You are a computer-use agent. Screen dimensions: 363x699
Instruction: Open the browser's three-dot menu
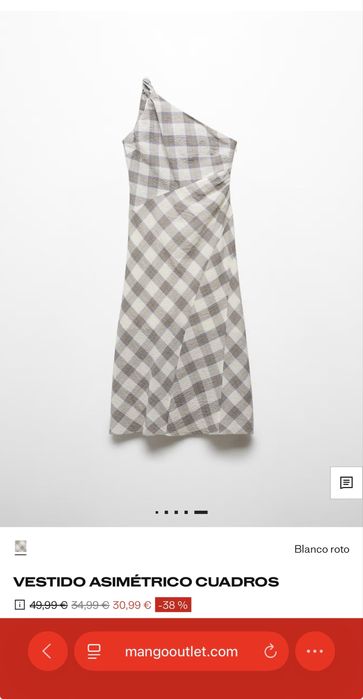coord(315,651)
